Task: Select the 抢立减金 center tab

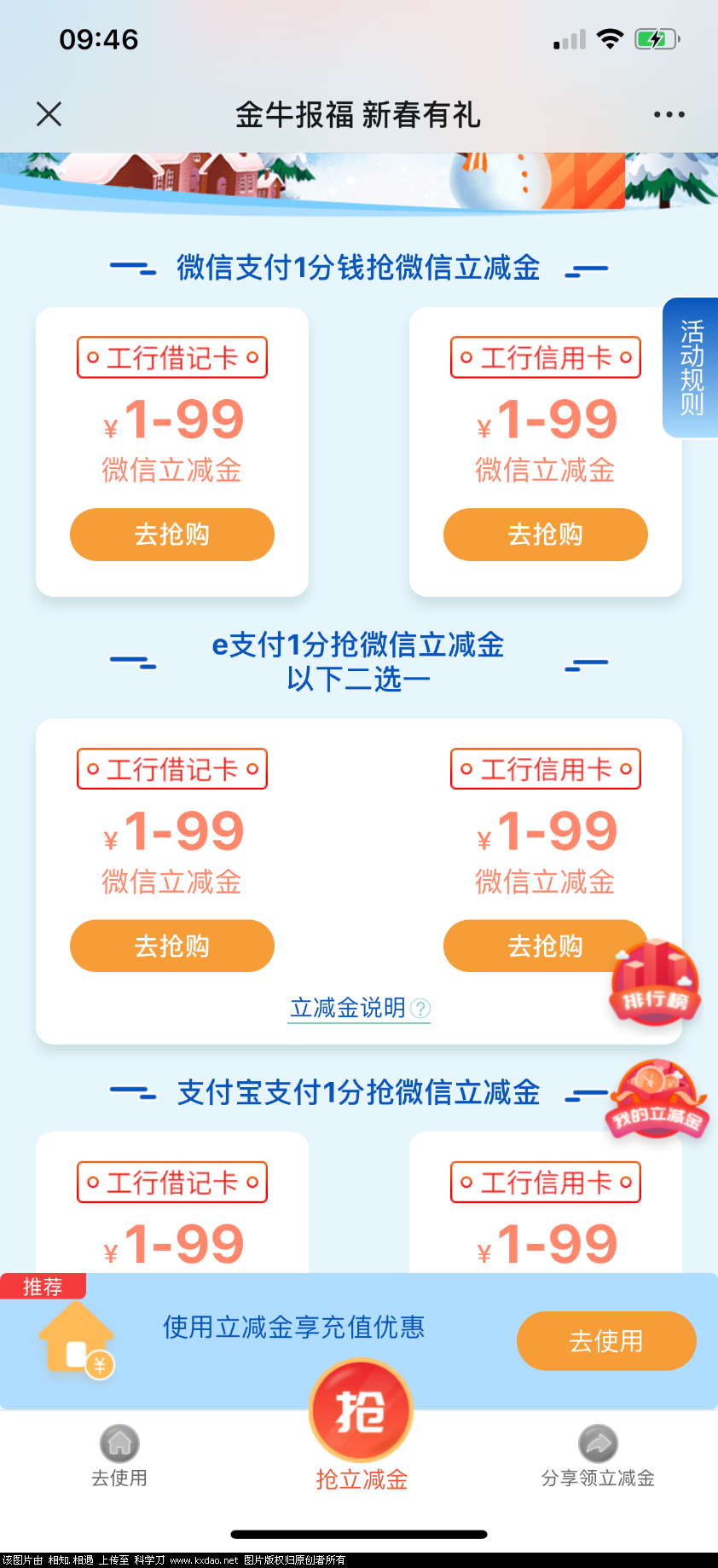Action: pyautogui.click(x=361, y=1426)
